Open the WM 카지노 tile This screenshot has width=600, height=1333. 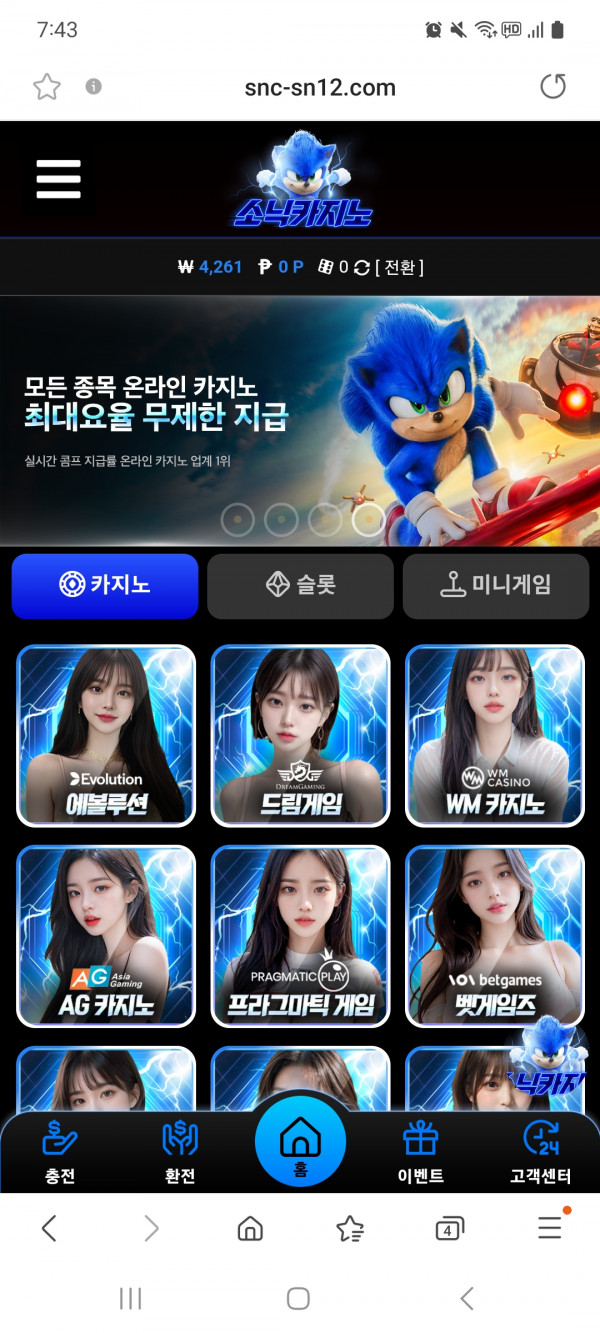coord(495,735)
